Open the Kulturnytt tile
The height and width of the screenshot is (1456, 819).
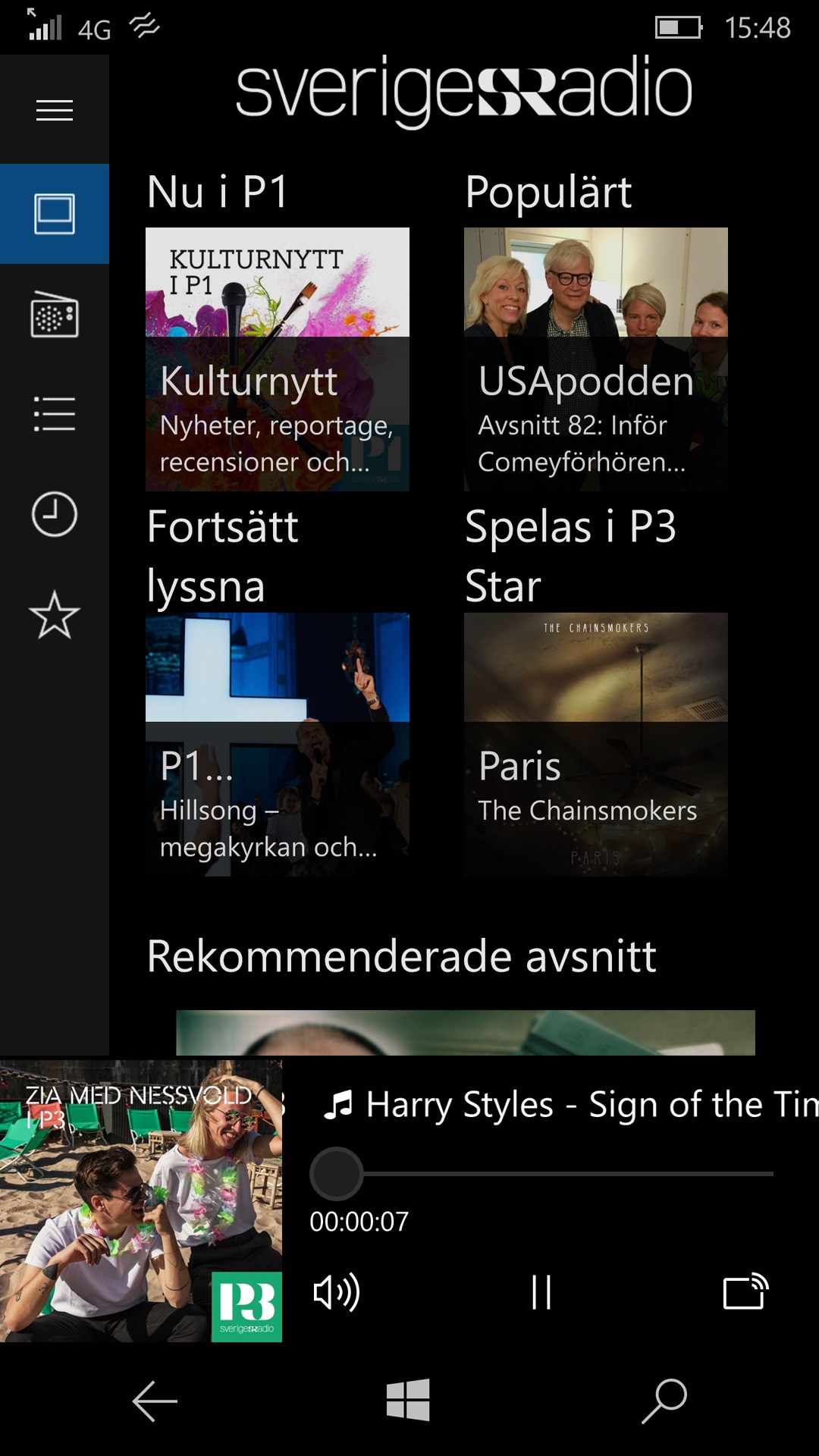pos(278,359)
